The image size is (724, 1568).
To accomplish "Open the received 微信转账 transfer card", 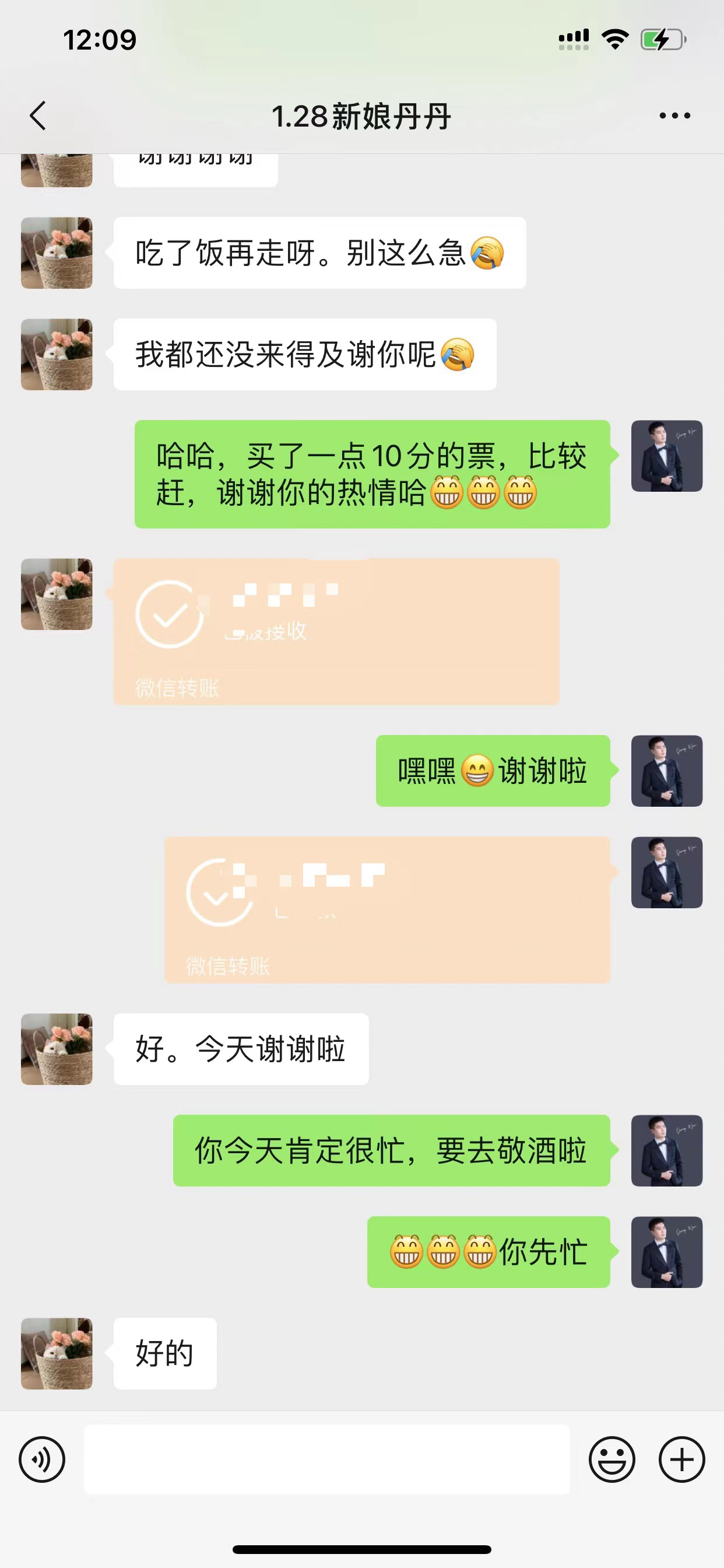I will tap(336, 631).
